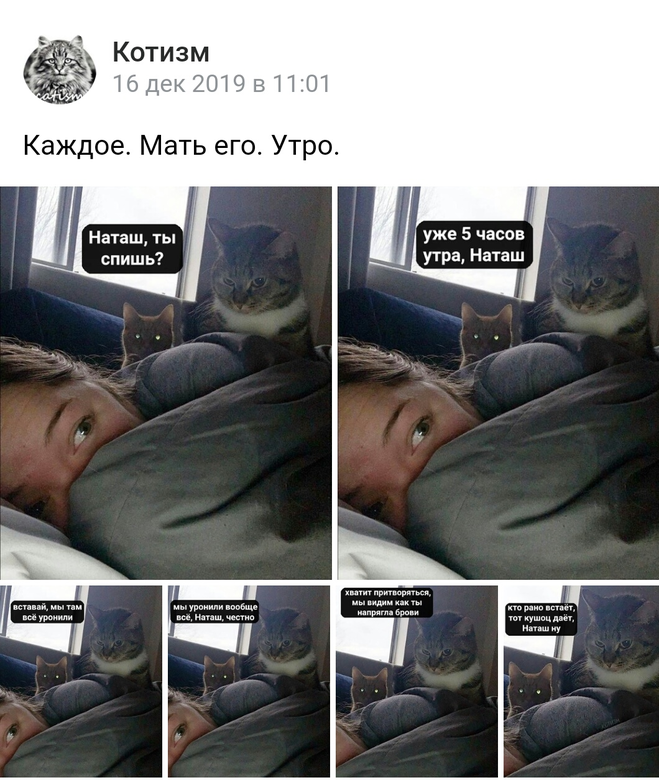
Task: Open the photo 'кто рано встаёт'
Action: (x=581, y=681)
